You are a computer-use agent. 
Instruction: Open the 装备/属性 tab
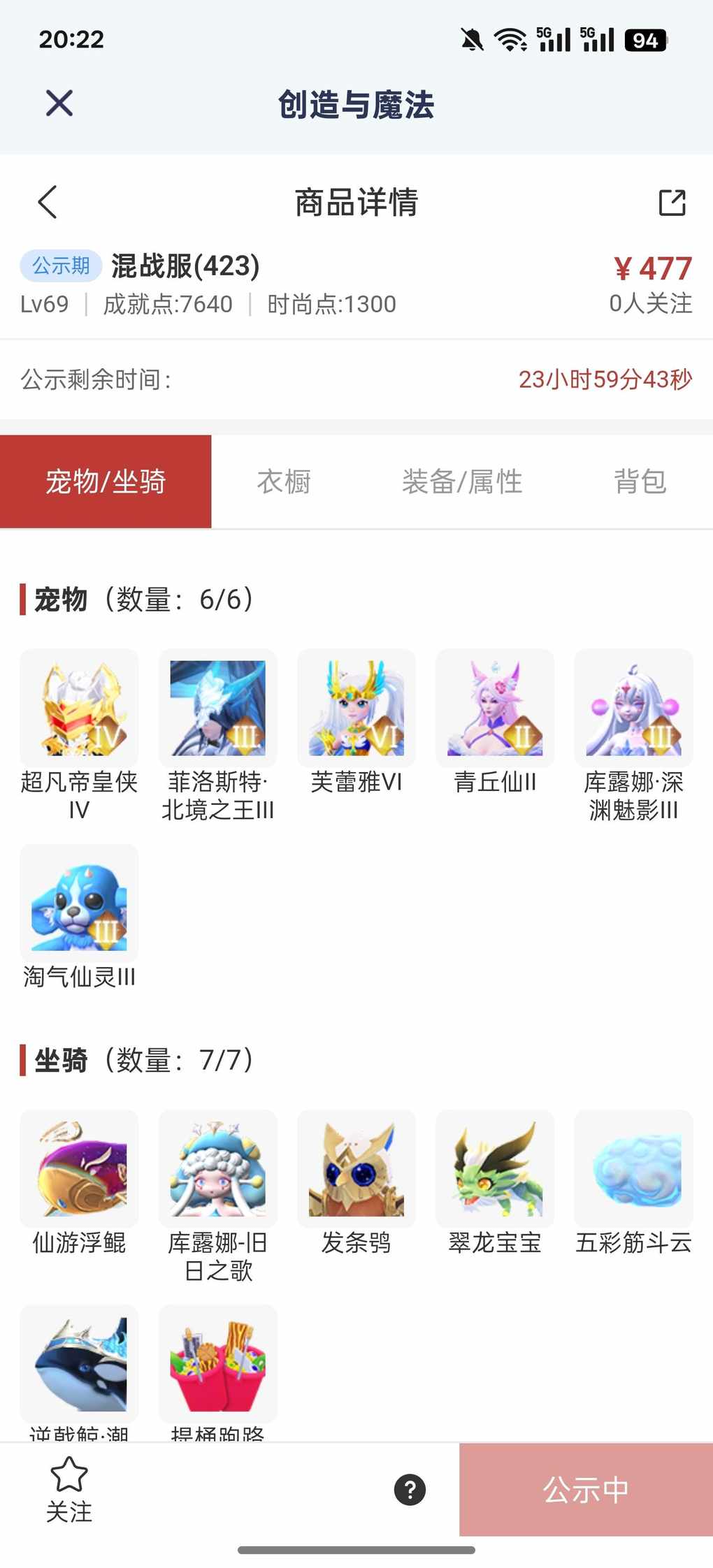pos(462,481)
